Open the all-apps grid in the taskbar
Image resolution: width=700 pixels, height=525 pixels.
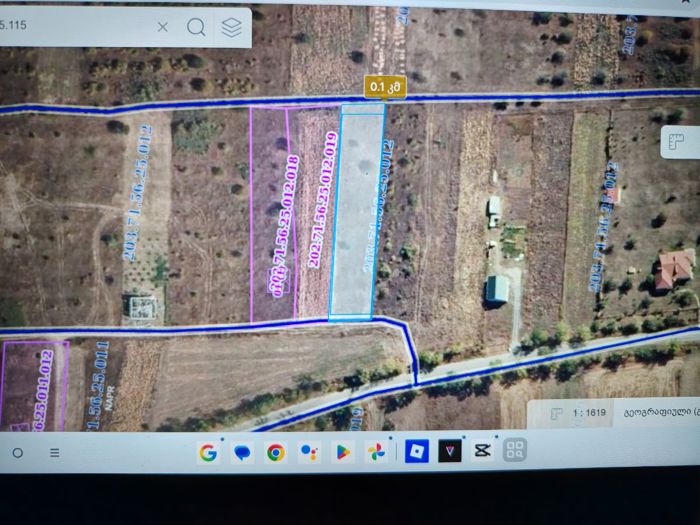[x=515, y=450]
